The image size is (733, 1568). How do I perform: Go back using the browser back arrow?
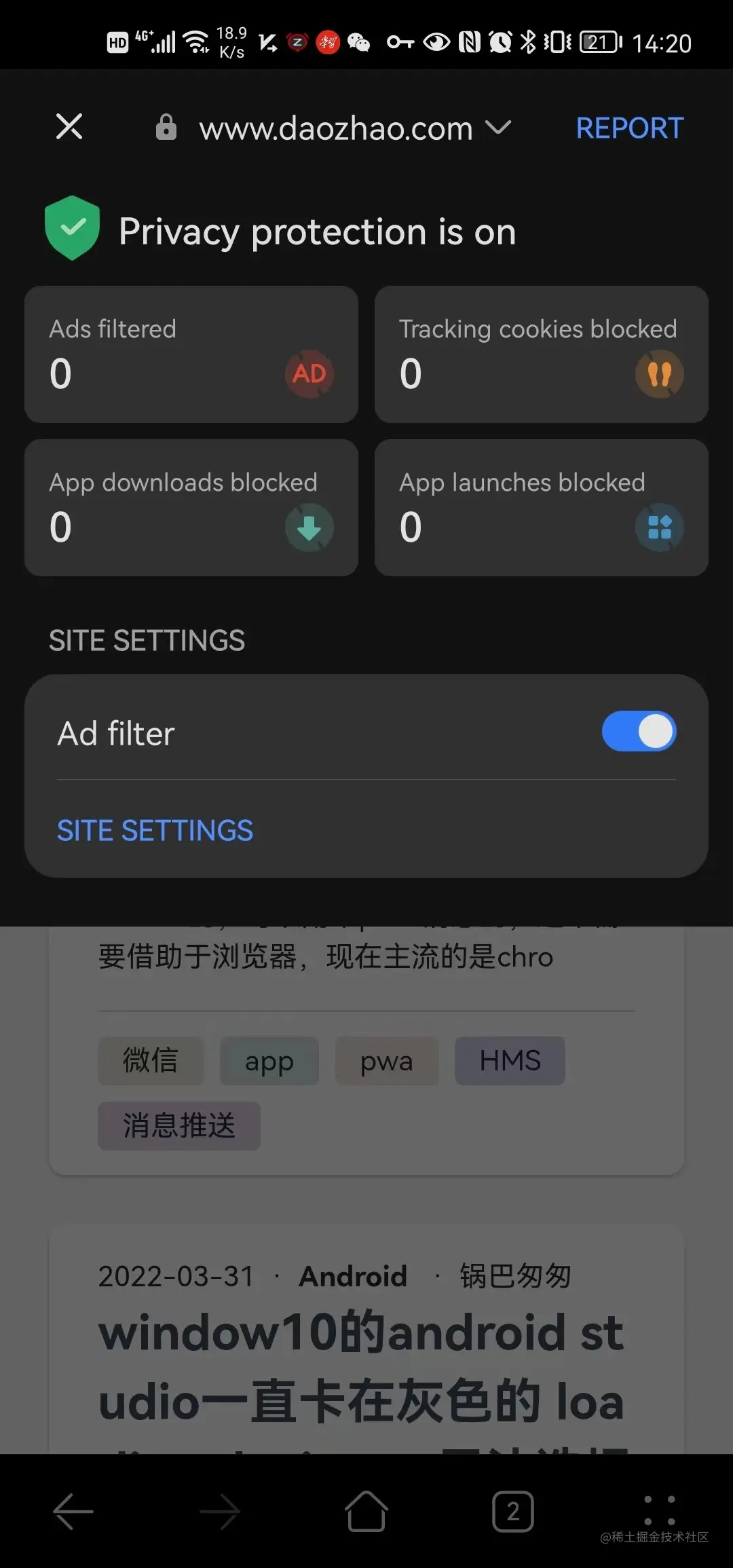pyautogui.click(x=73, y=1512)
